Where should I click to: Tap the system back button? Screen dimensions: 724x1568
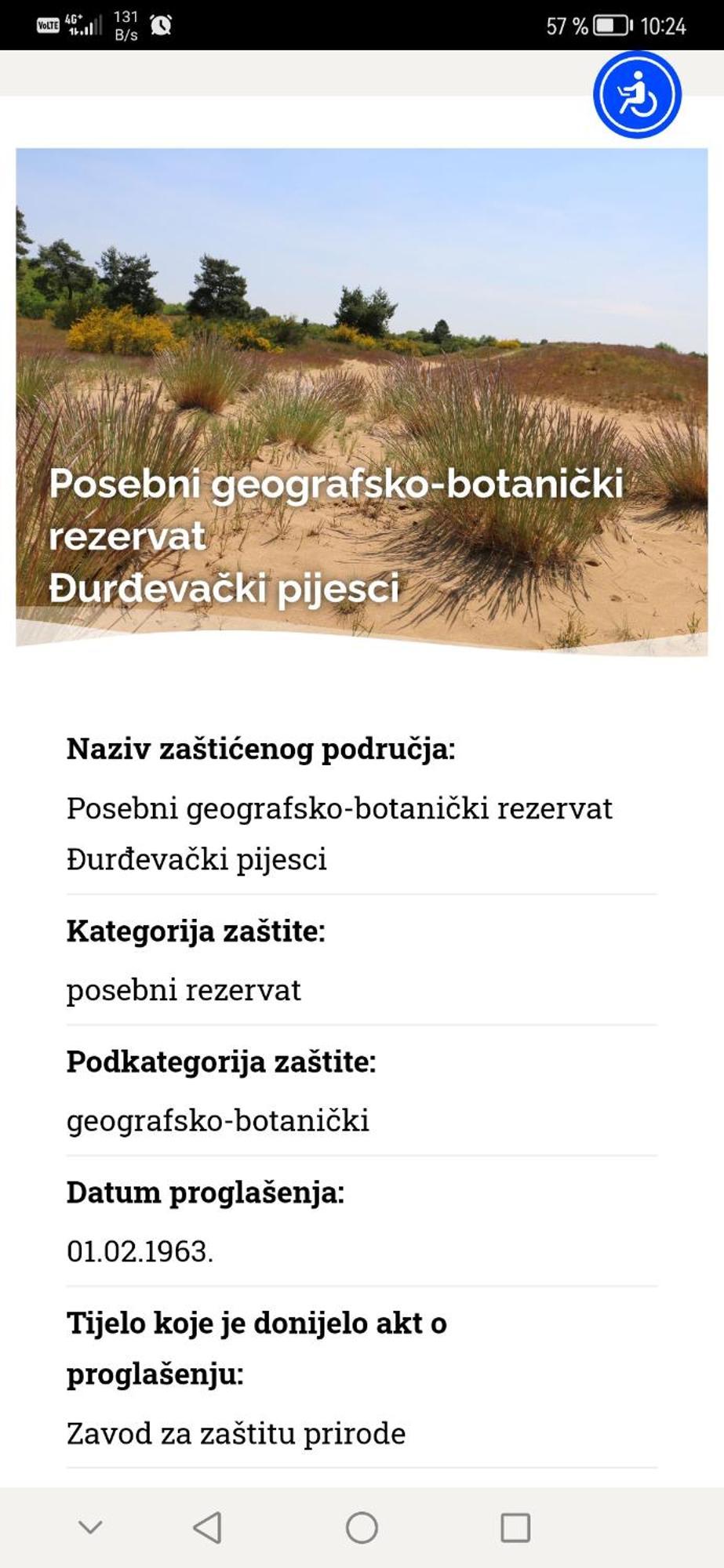208,1527
